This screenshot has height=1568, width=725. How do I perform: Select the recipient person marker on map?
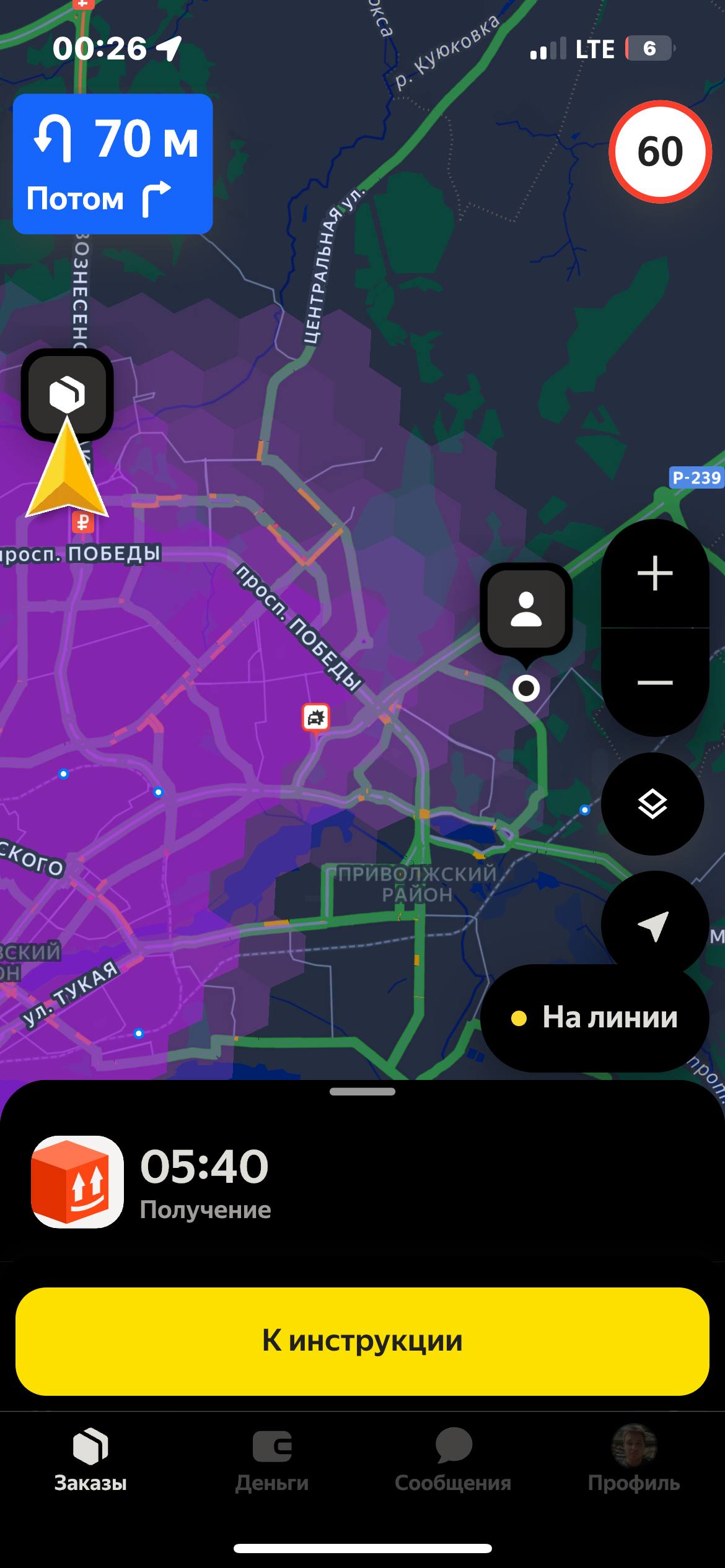coord(526,609)
